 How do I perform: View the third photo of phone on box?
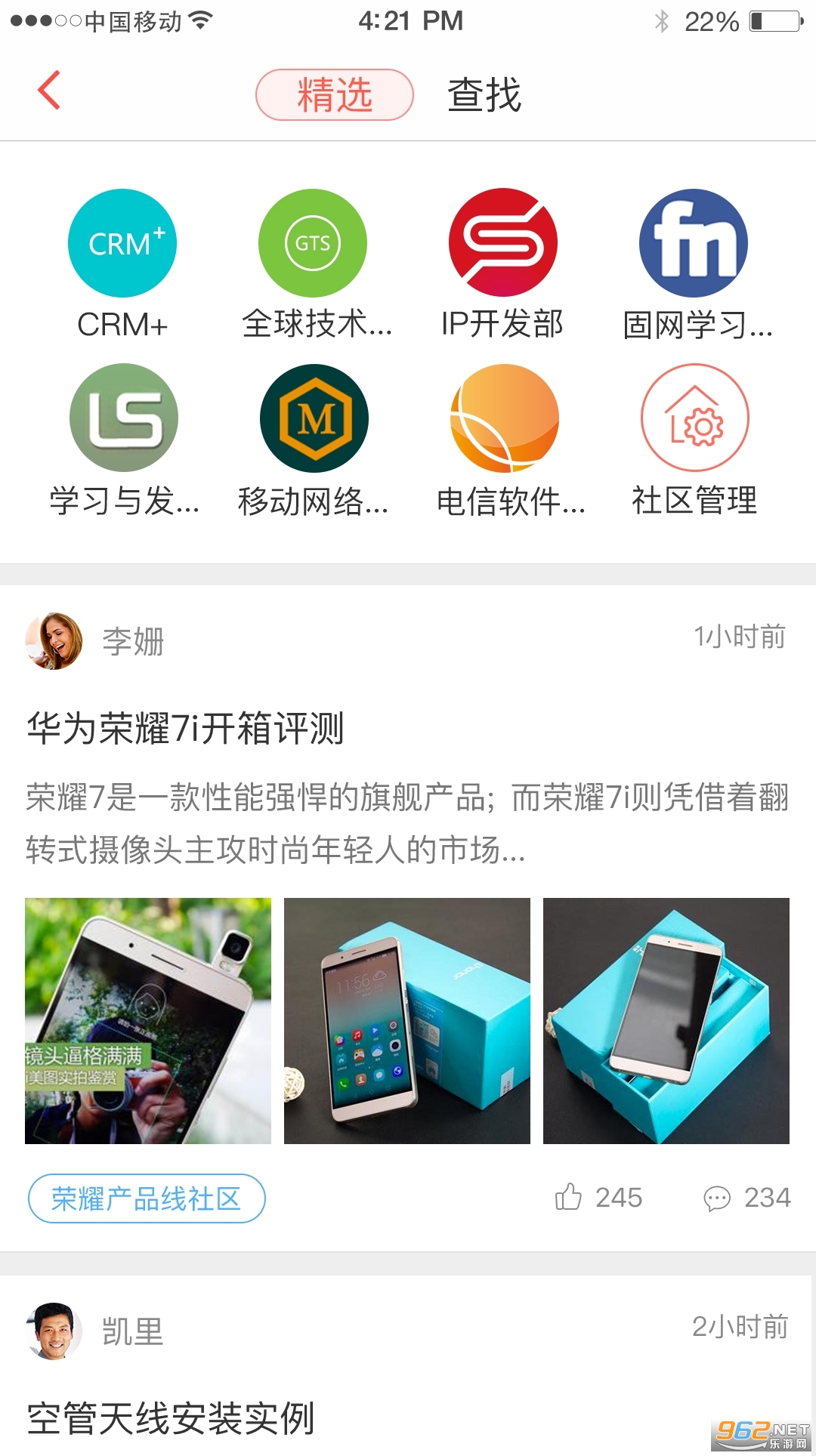coord(666,1020)
